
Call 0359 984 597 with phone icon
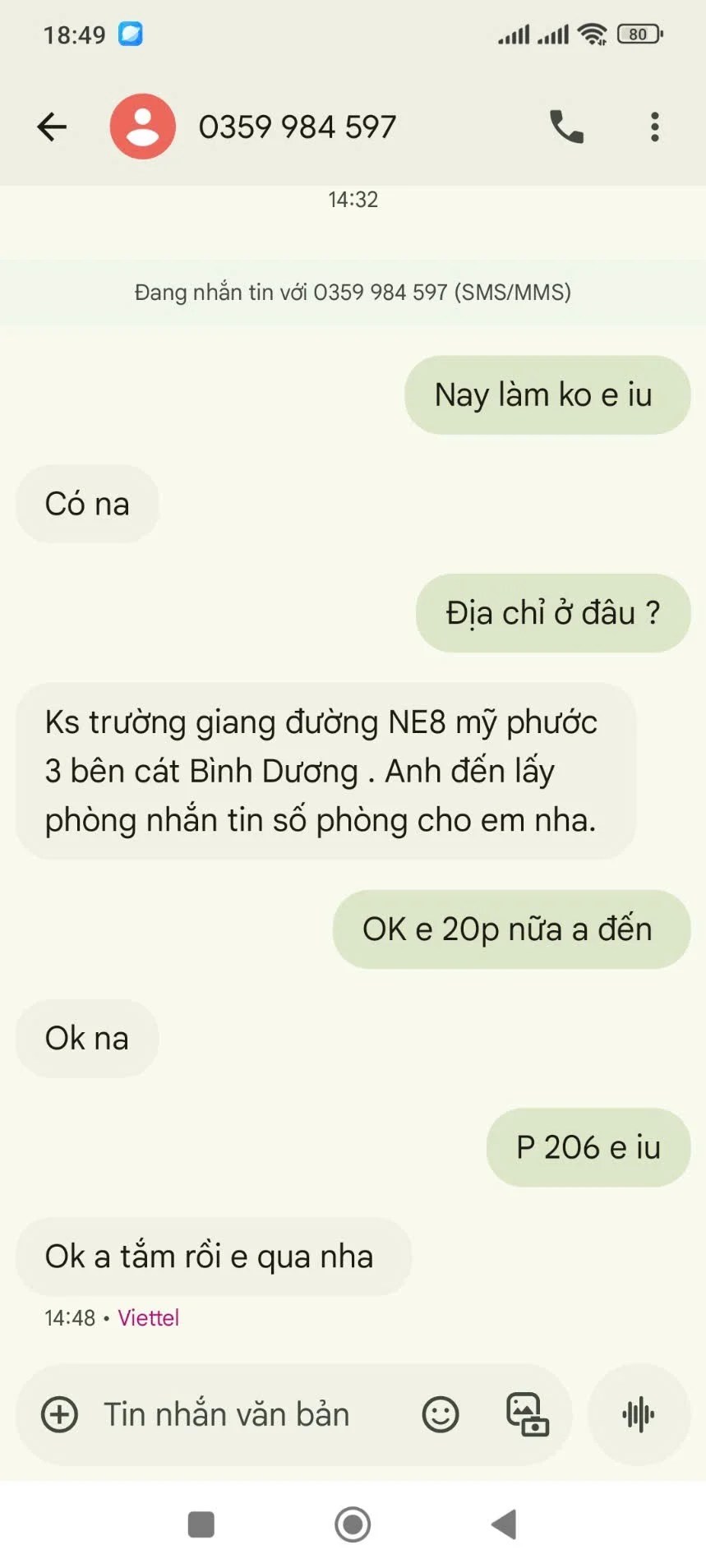(x=566, y=127)
